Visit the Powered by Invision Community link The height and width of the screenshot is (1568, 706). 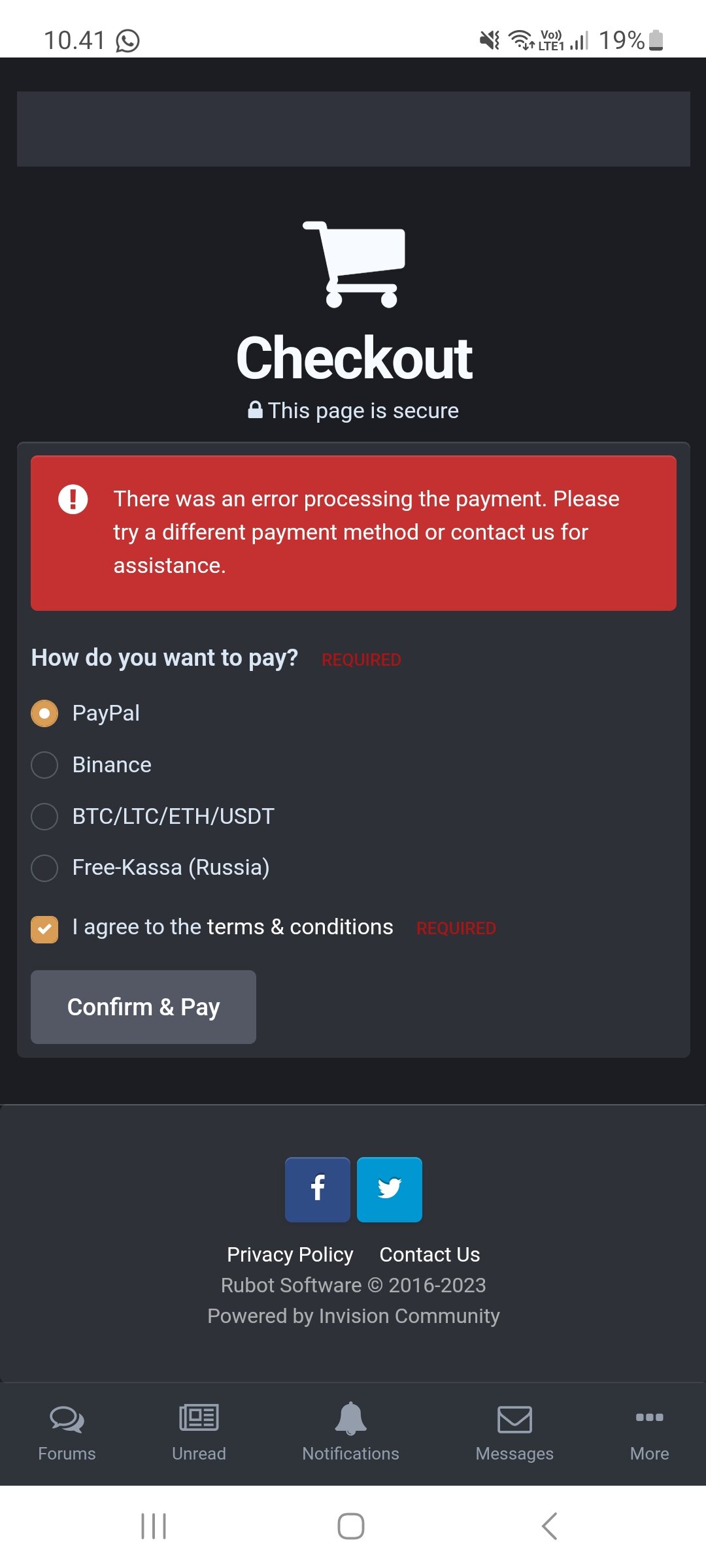point(353,1316)
